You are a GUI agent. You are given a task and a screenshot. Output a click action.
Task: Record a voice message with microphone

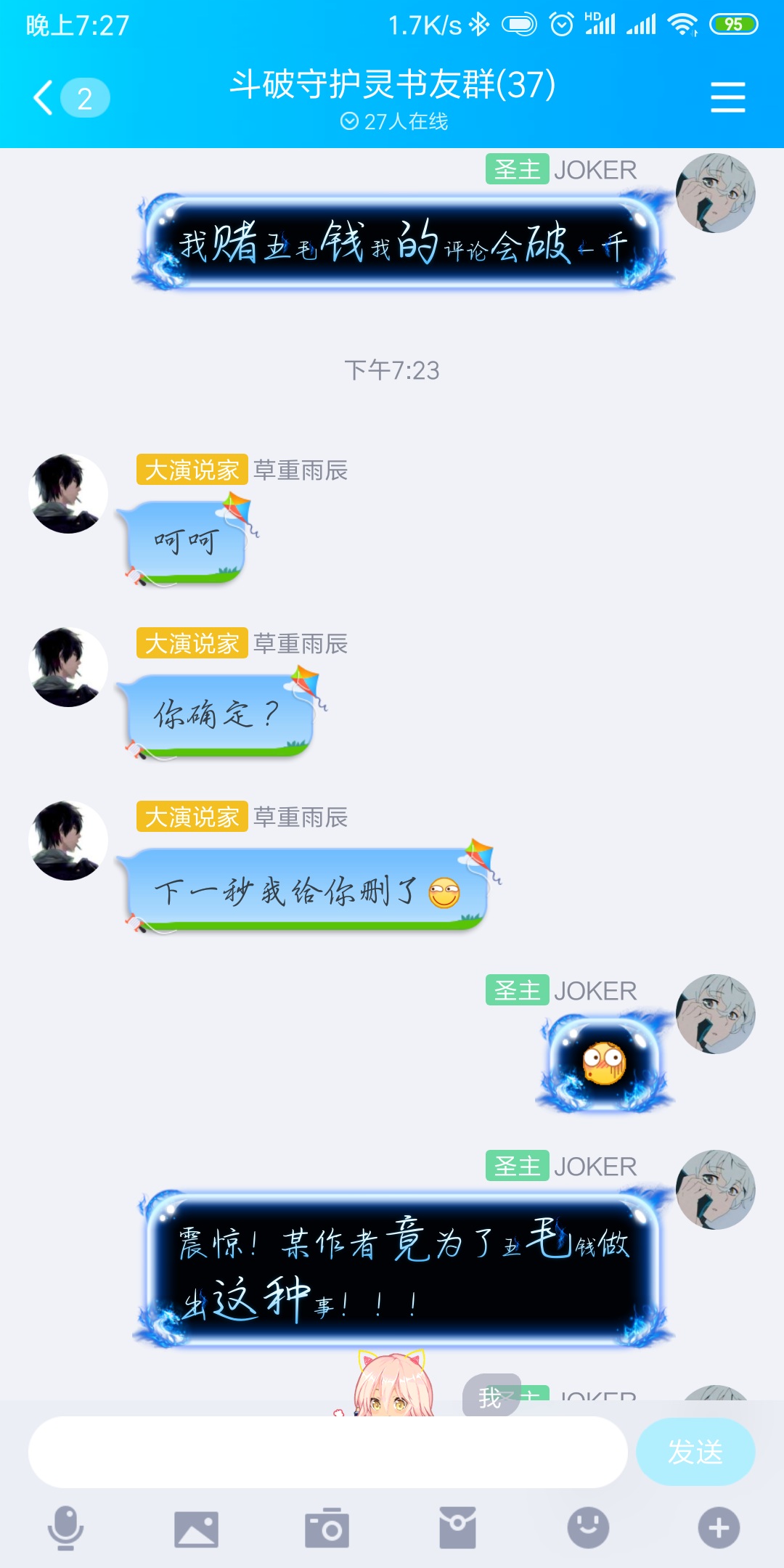tap(65, 1527)
